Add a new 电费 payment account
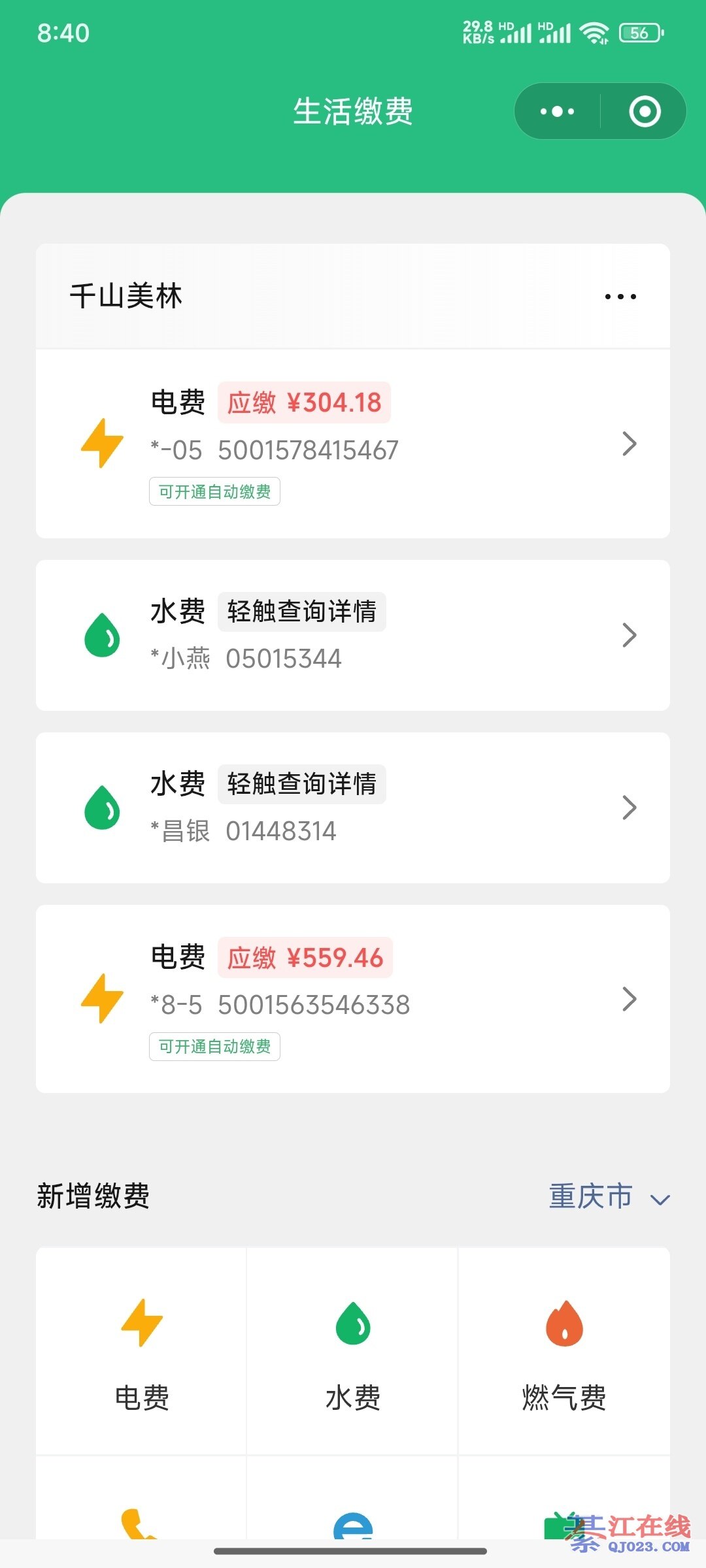This screenshot has height=1568, width=706. tap(142, 1351)
